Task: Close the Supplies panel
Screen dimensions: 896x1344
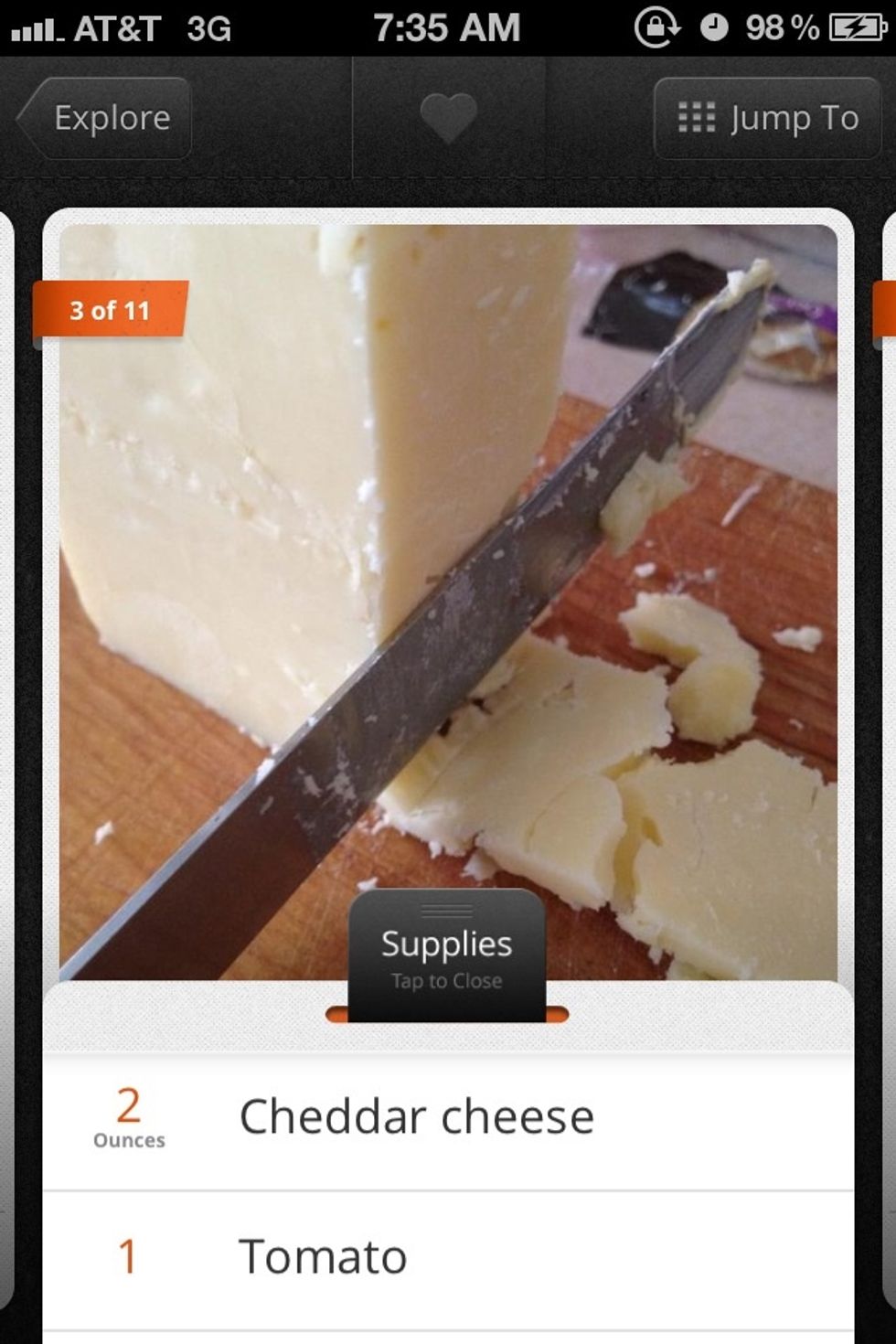Action: 447,956
